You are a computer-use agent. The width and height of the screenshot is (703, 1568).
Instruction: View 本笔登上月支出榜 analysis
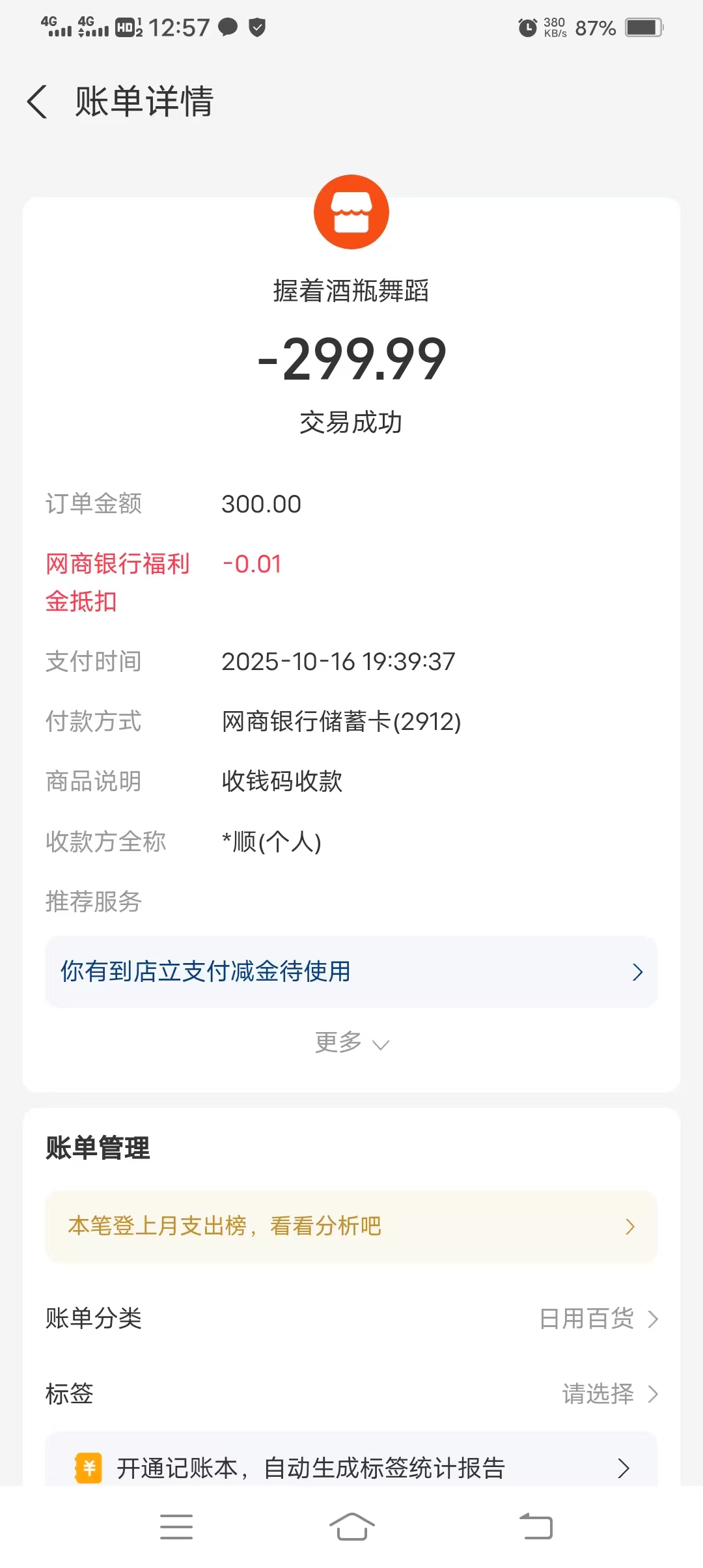[351, 1227]
